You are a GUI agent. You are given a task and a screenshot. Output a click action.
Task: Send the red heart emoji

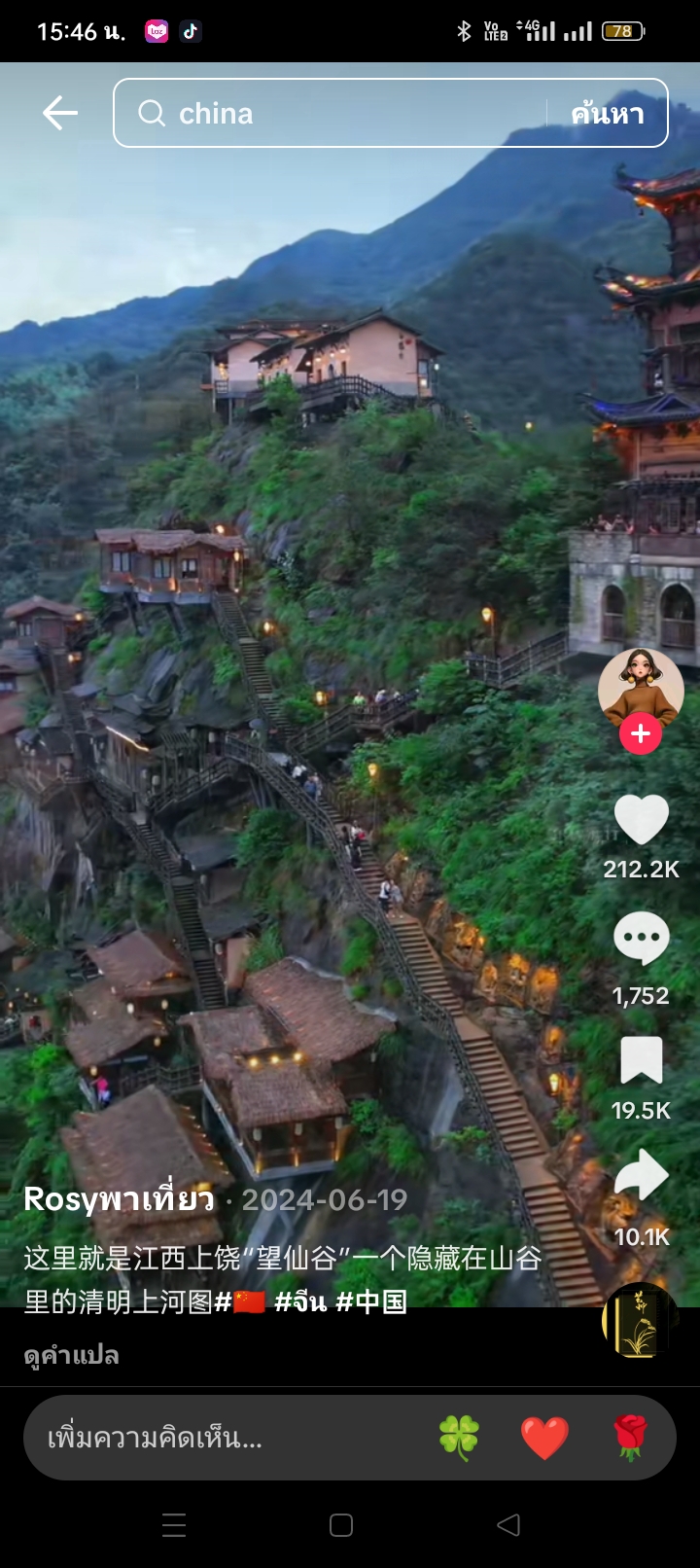pos(544,1438)
